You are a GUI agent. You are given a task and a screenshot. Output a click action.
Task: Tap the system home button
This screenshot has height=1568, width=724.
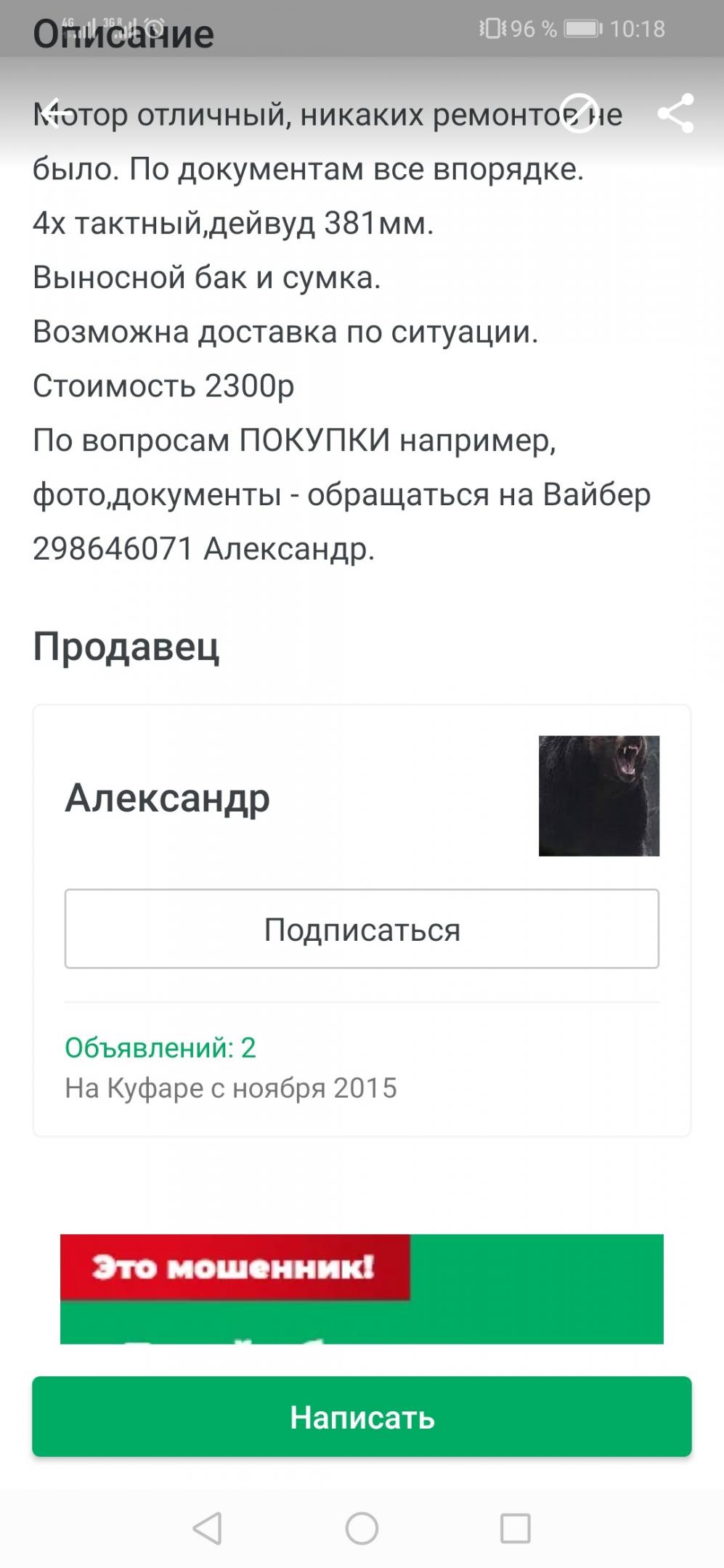point(362,1528)
